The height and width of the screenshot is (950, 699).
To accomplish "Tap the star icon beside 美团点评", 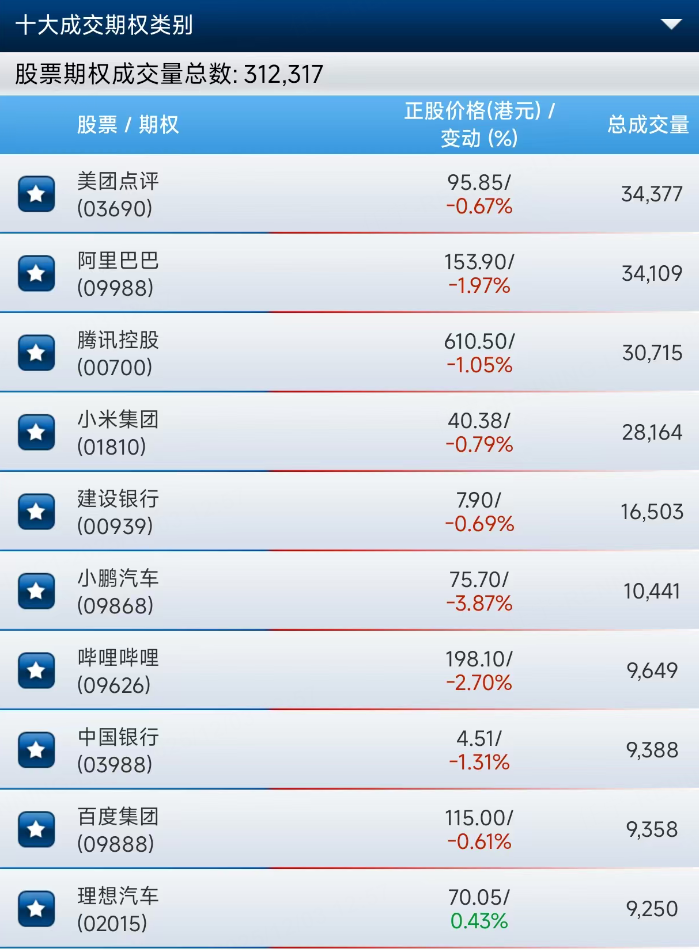I will 36,194.
